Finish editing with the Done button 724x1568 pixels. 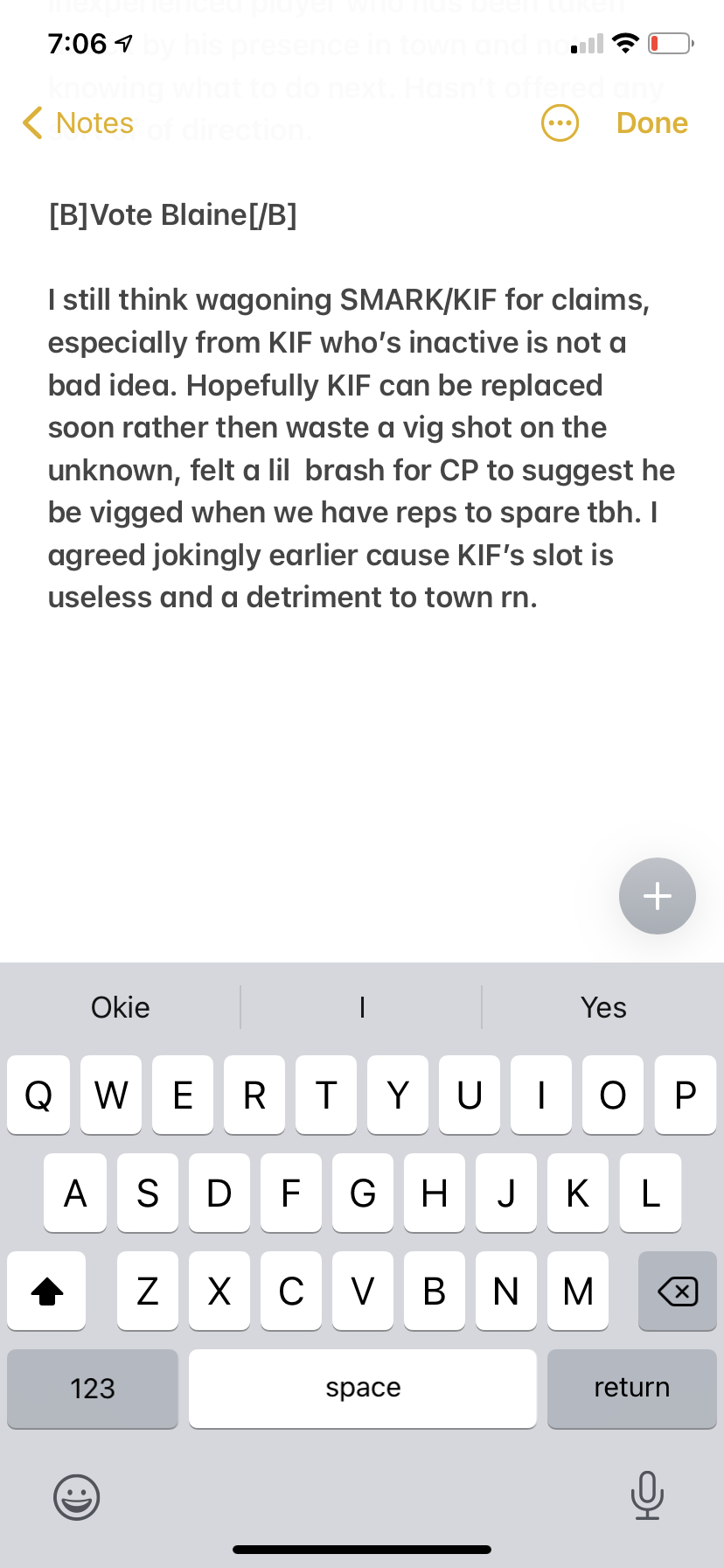[651, 123]
